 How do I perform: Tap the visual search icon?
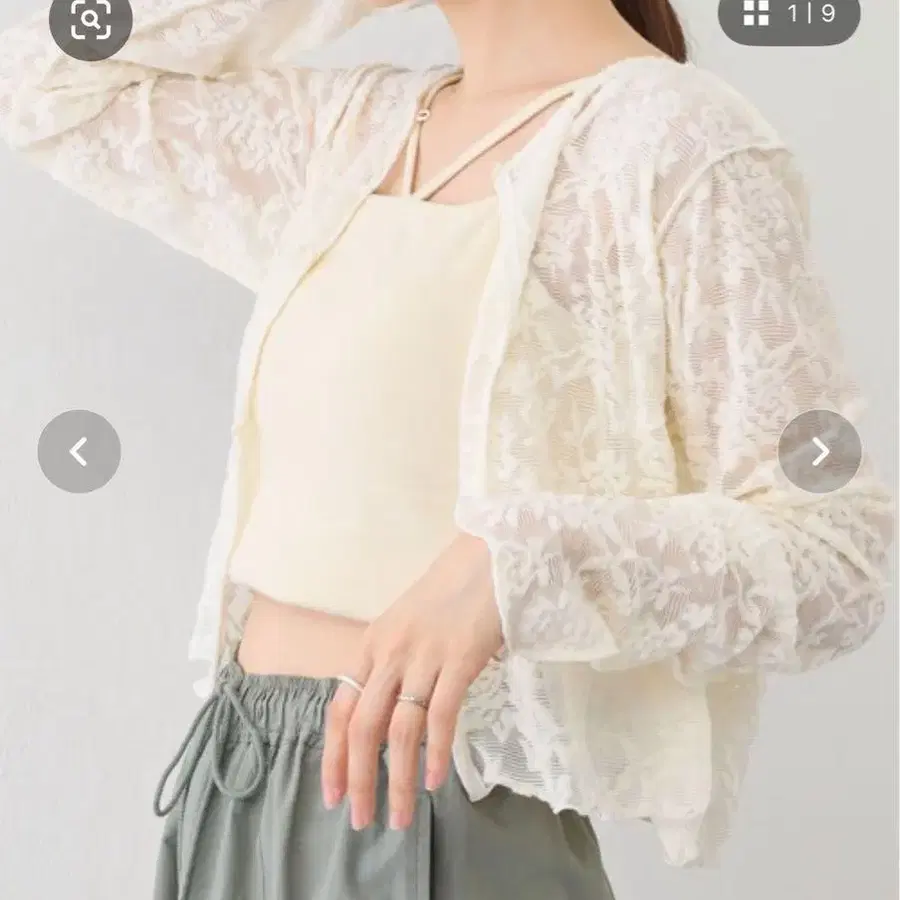pyautogui.click(x=90, y=20)
